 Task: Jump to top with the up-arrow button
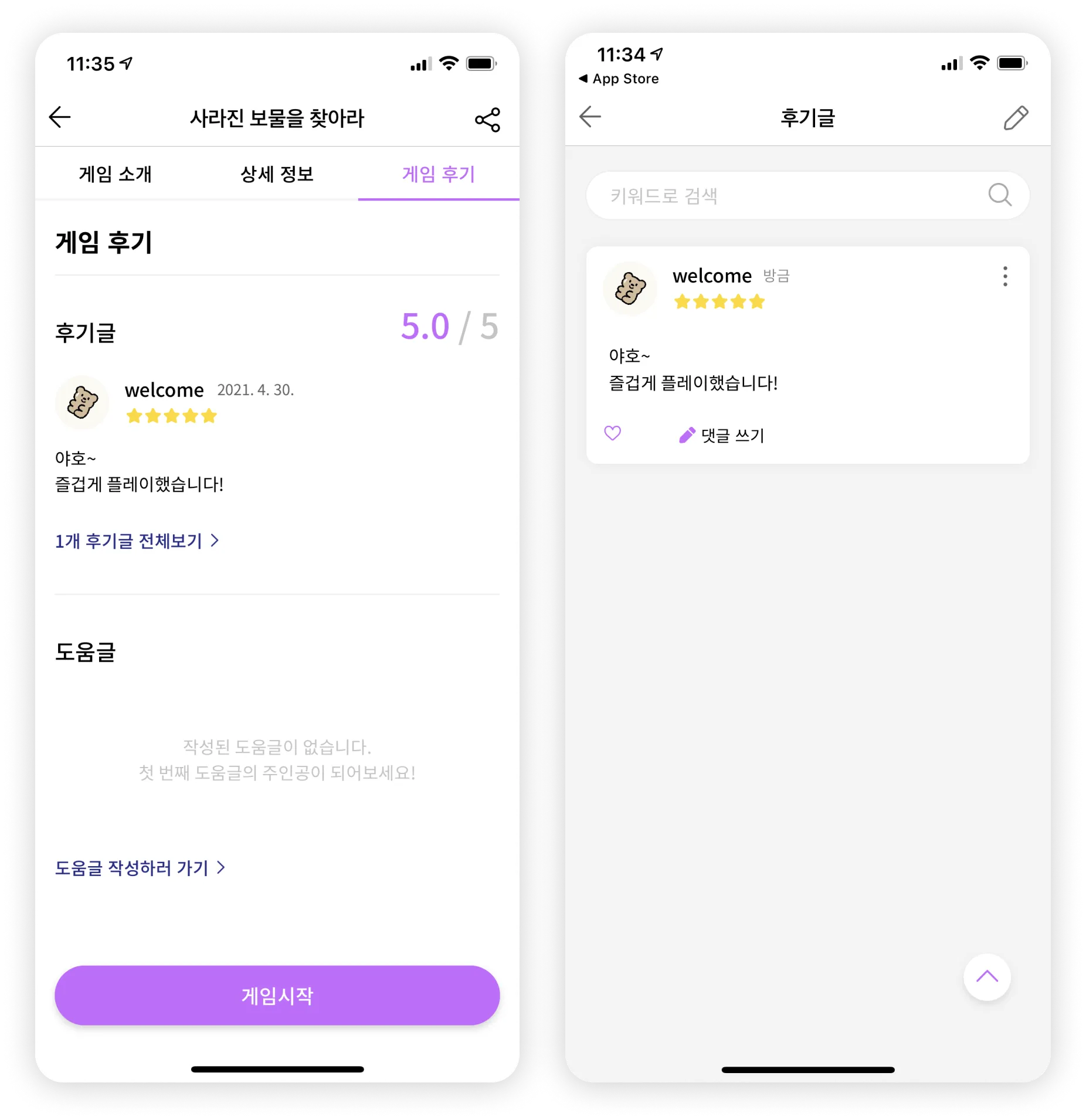point(987,977)
